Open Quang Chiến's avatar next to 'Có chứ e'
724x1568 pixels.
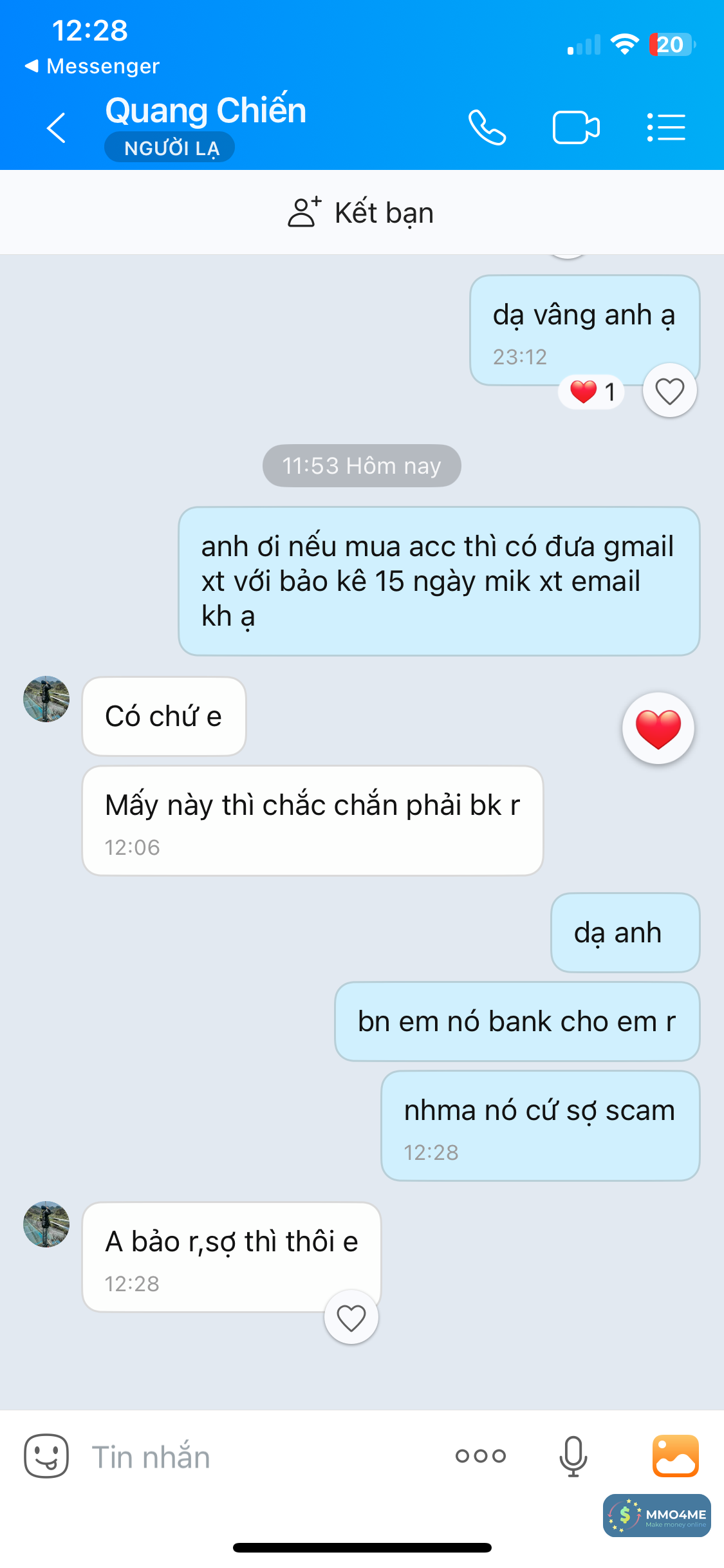[46, 699]
